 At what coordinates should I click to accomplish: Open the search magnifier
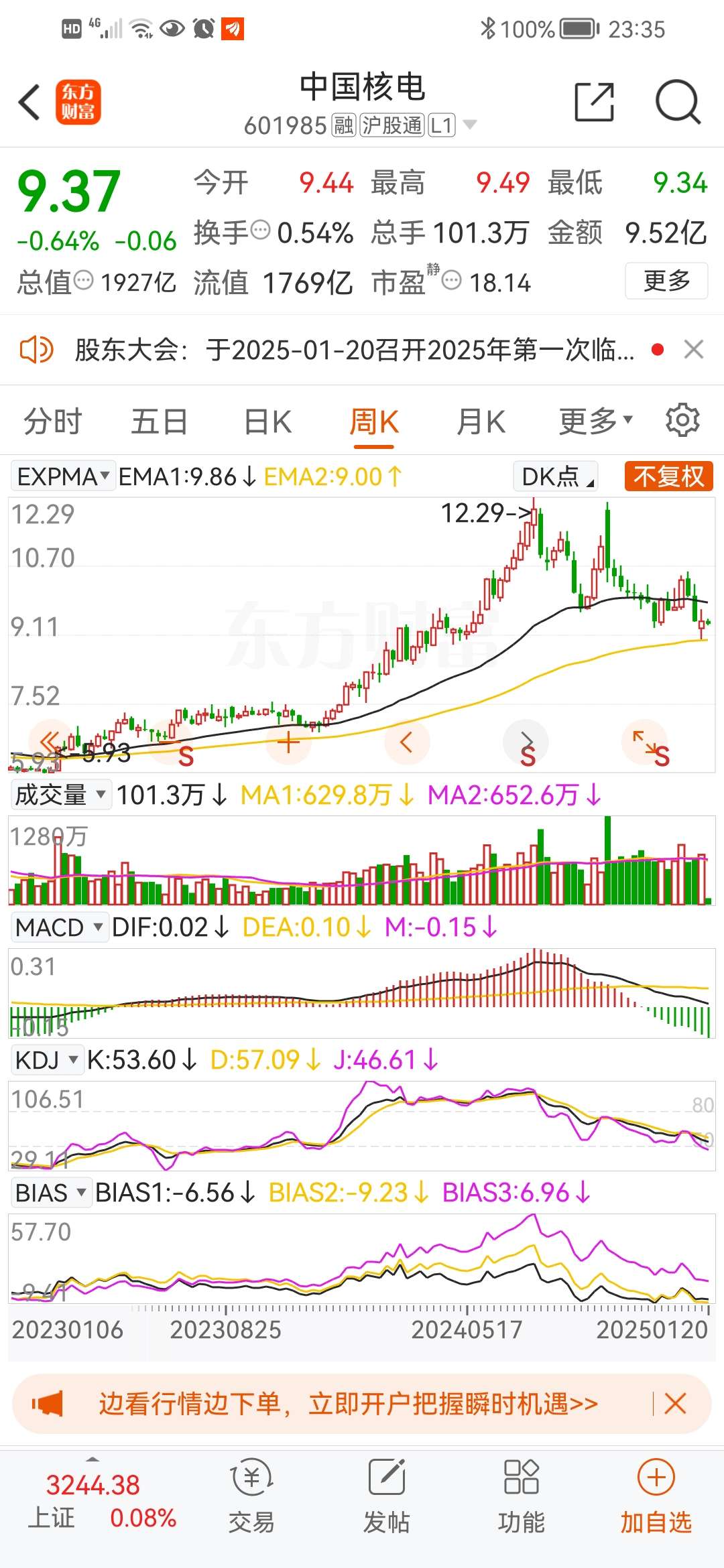coord(677,103)
